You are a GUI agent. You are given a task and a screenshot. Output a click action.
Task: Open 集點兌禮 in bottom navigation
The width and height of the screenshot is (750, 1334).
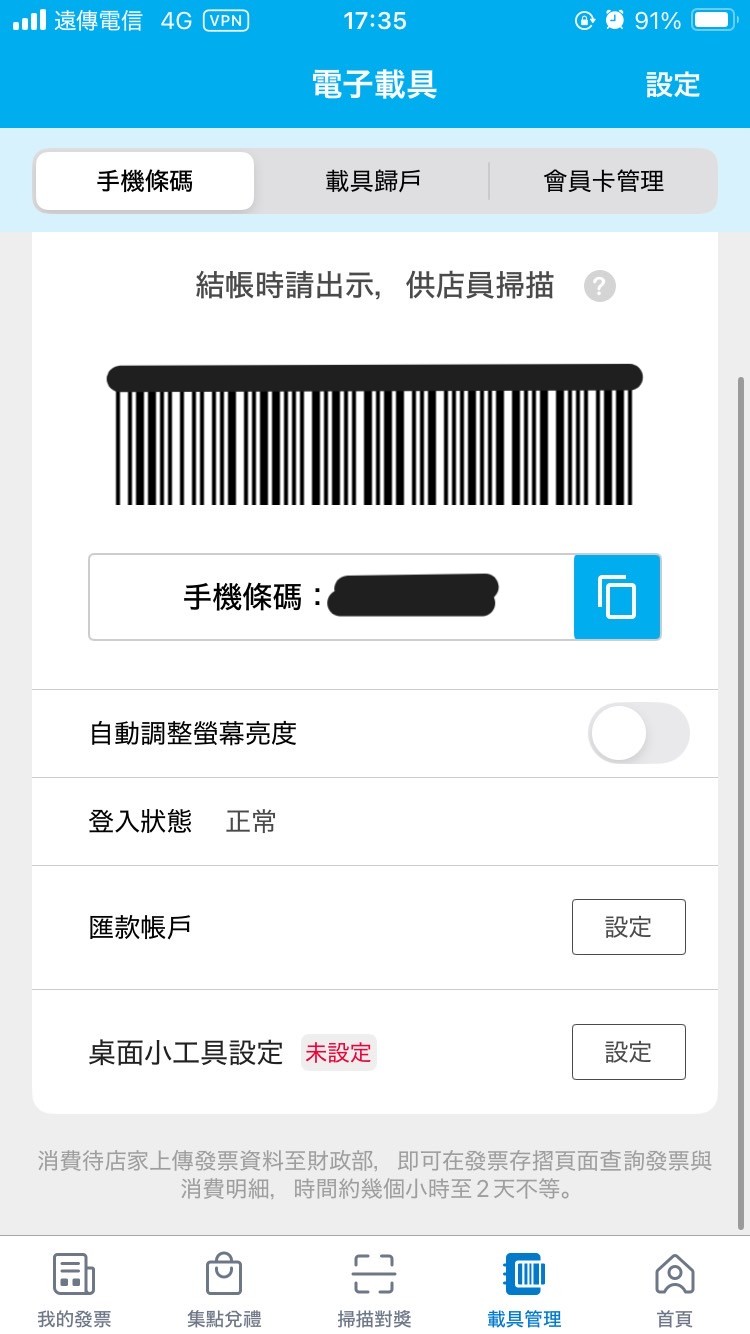pos(224,1288)
